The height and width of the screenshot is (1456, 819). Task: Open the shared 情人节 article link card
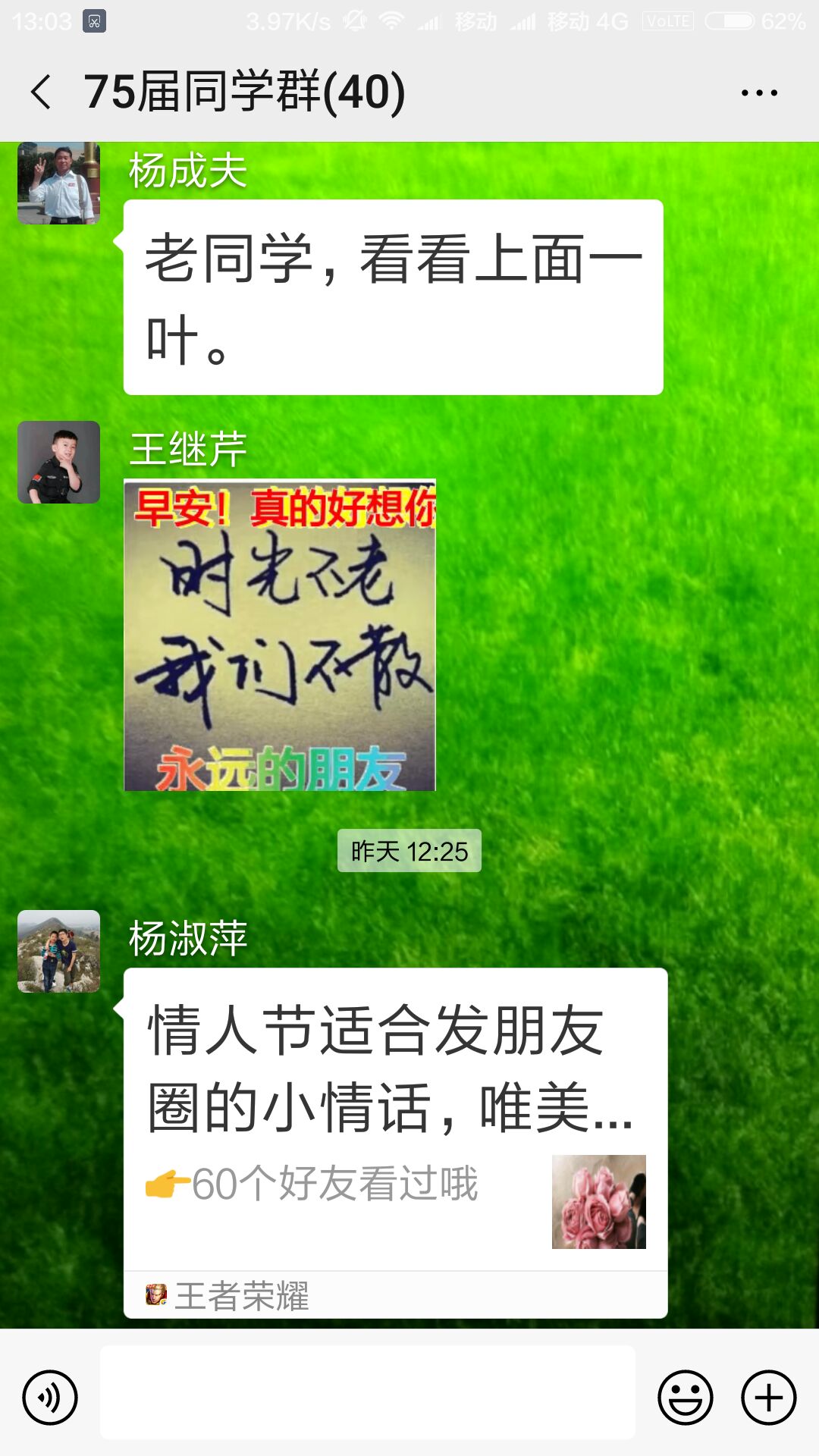pyautogui.click(x=395, y=1122)
